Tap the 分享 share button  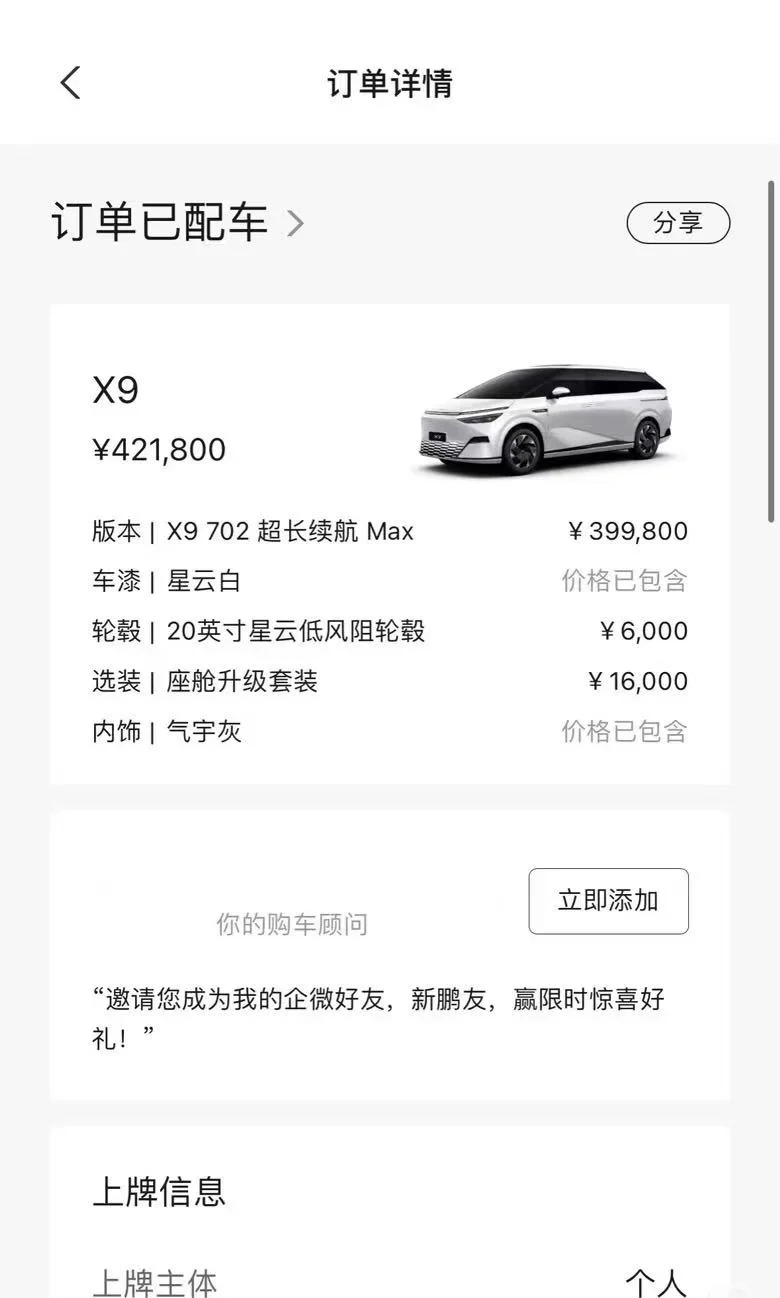coord(678,223)
